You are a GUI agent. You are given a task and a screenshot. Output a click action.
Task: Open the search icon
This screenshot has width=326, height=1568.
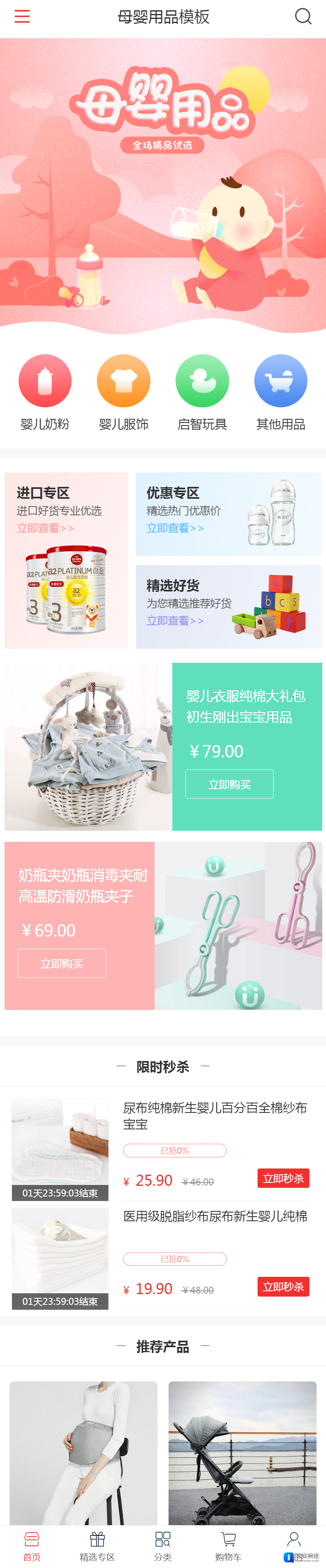point(303,16)
